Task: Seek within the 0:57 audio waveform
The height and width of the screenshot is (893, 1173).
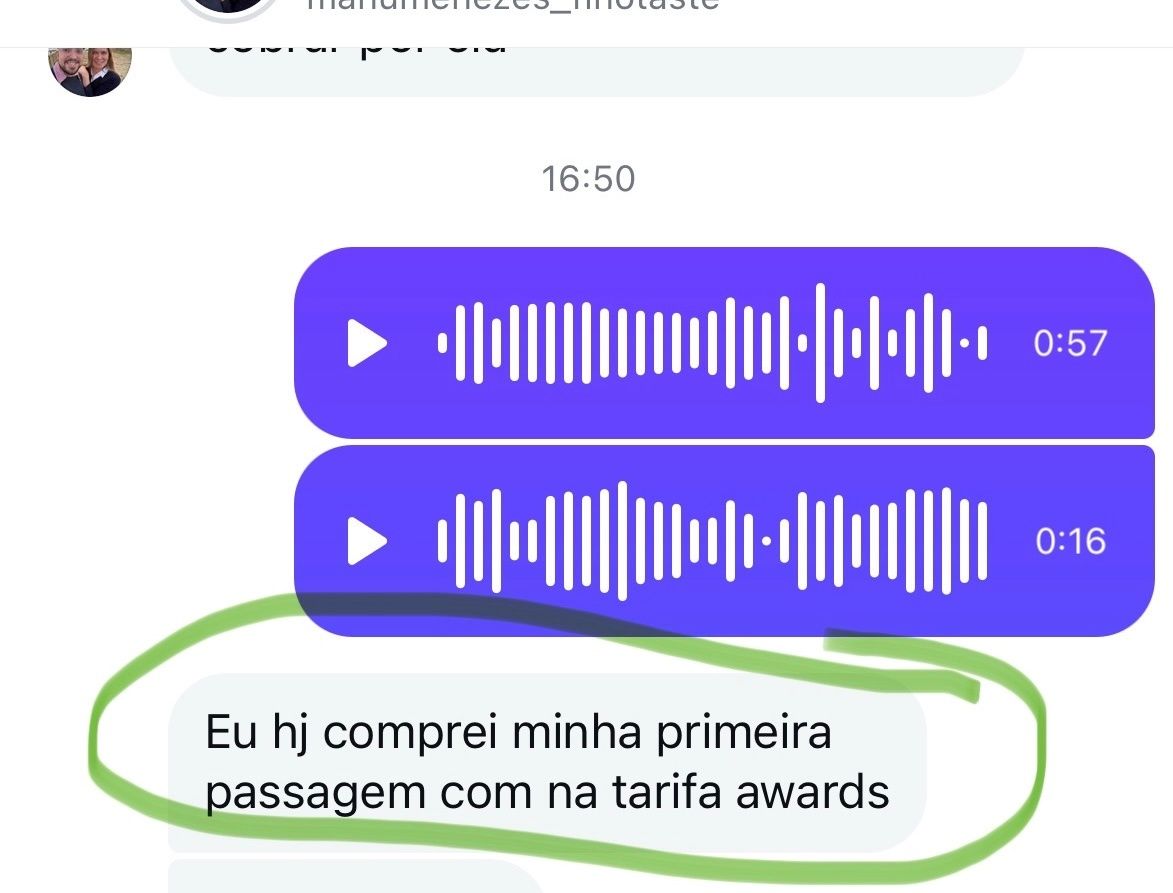Action: point(712,344)
